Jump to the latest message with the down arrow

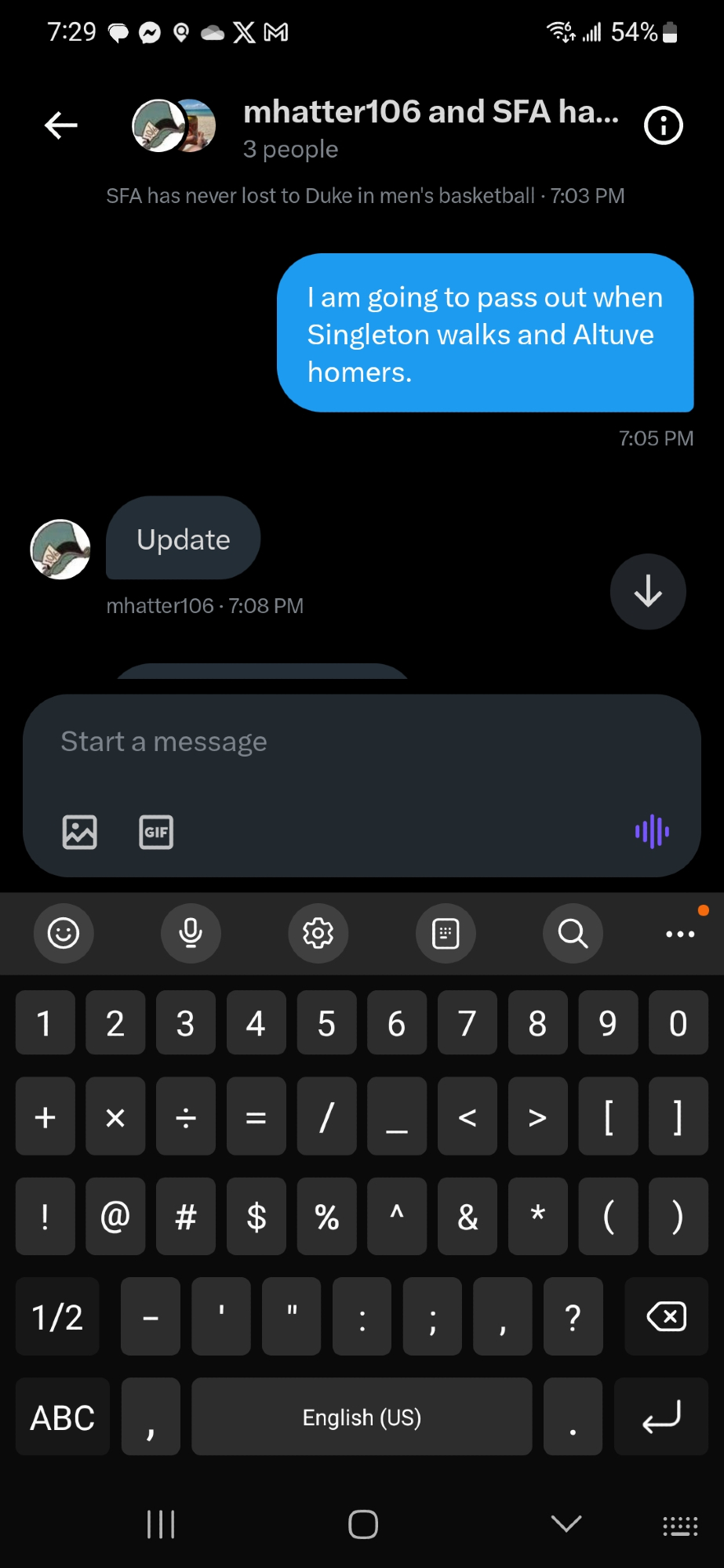click(x=648, y=592)
